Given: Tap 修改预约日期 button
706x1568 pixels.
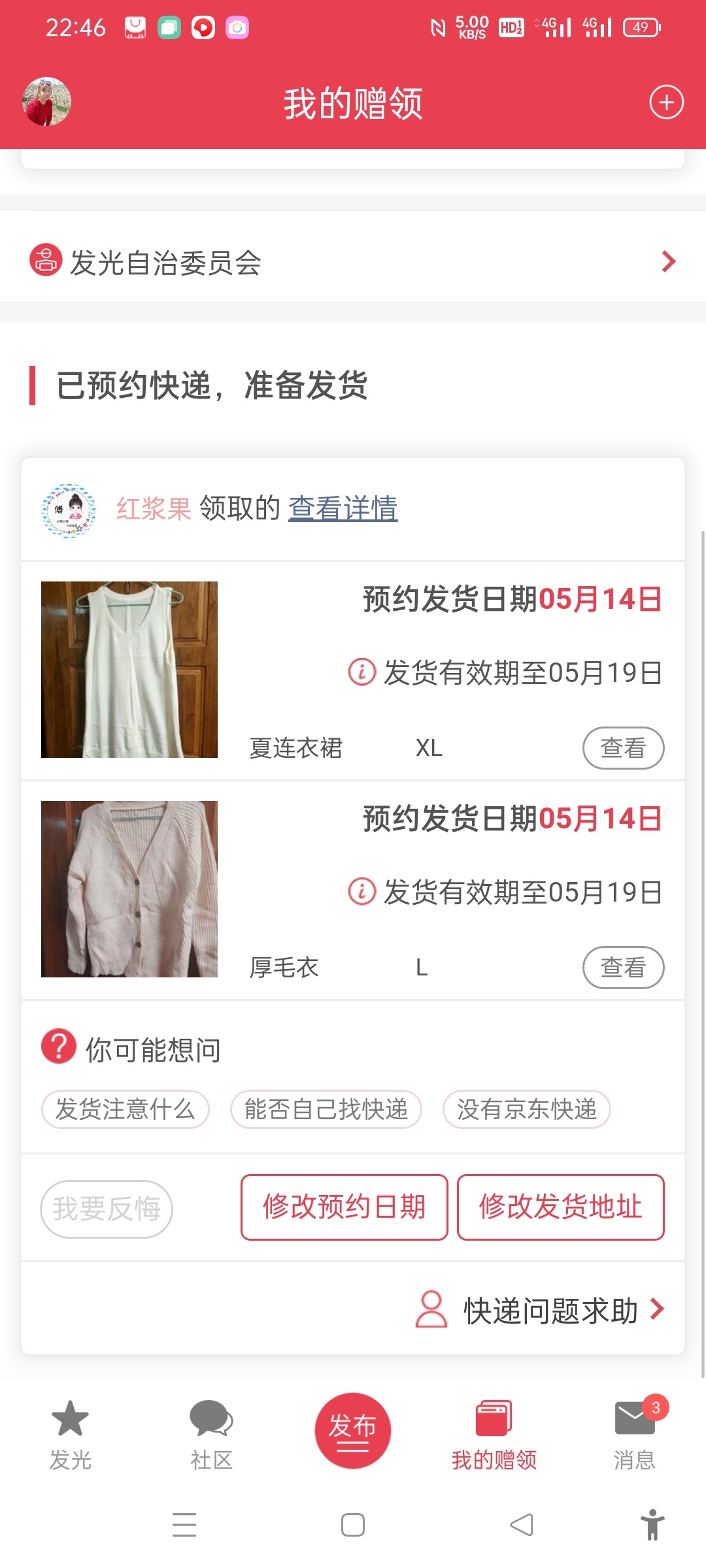Looking at the screenshot, I should pos(344,1207).
